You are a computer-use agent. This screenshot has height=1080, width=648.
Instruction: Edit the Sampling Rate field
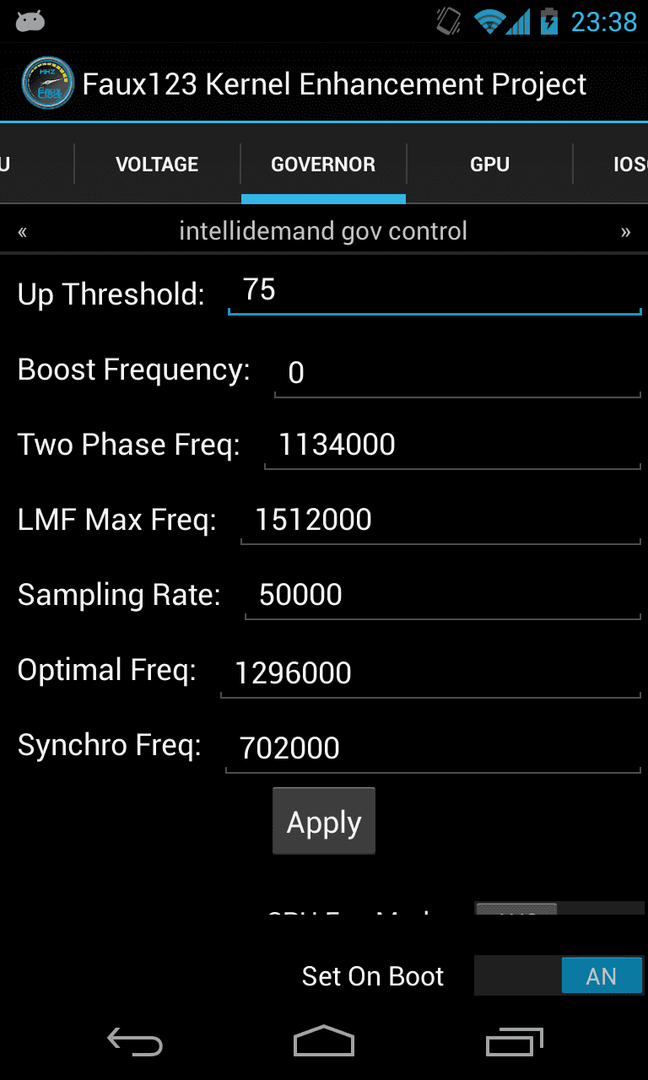coord(443,595)
